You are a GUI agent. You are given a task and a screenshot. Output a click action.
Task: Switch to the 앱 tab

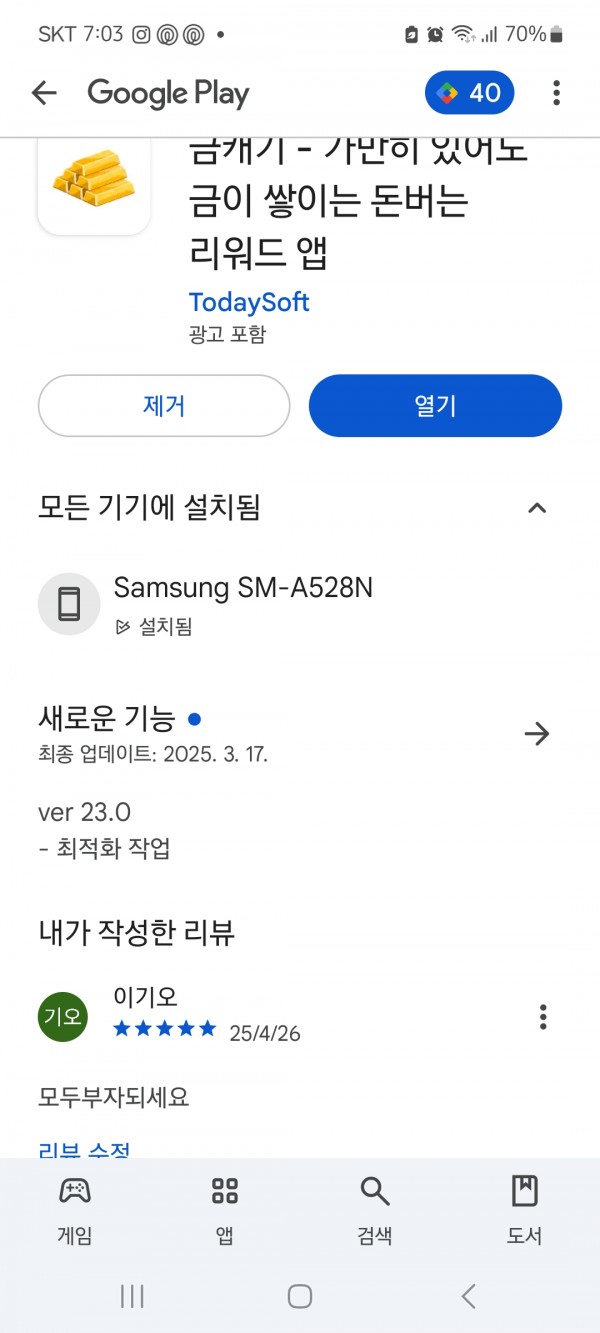coord(225,1210)
